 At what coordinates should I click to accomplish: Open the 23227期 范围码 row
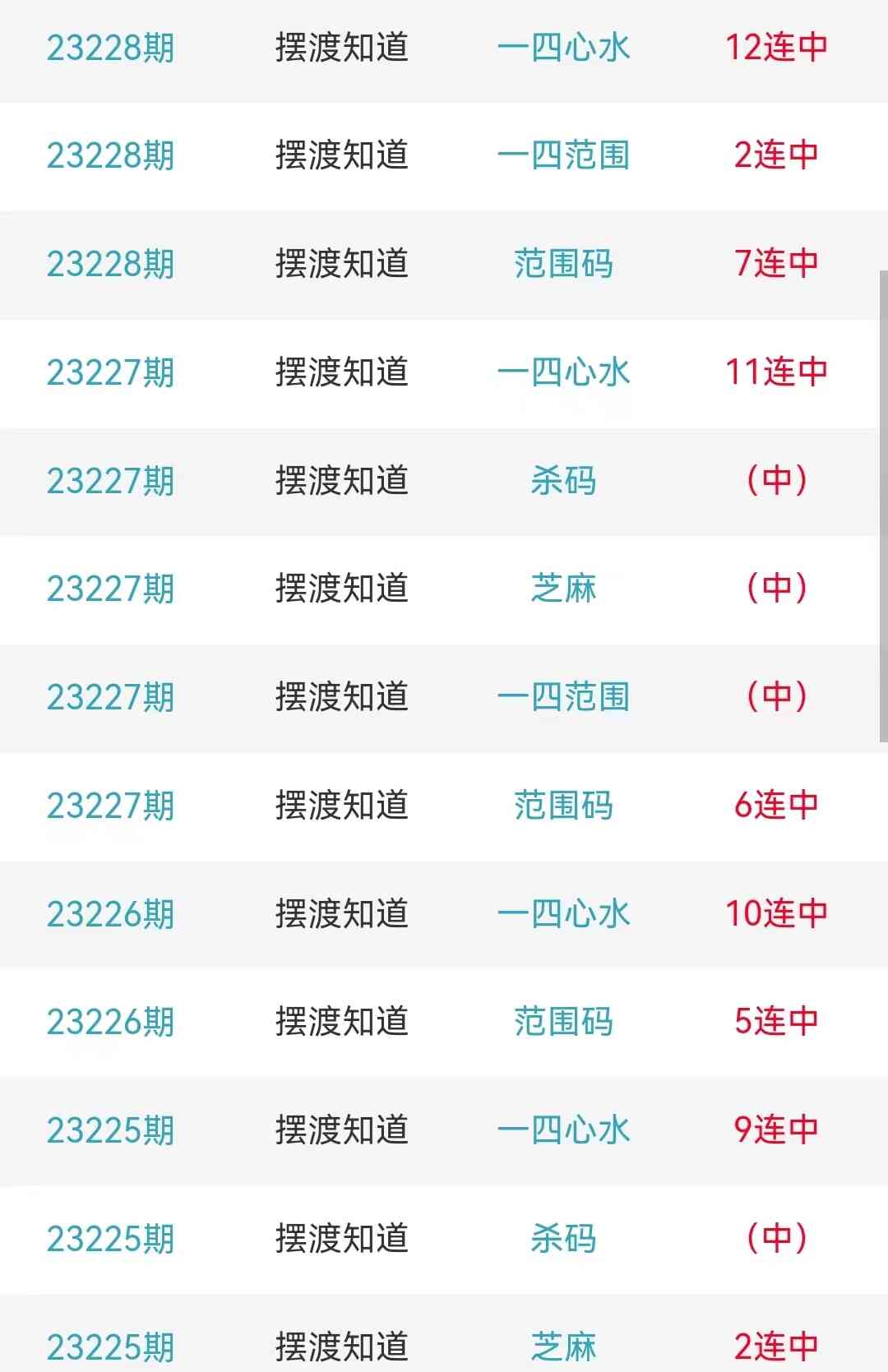tap(563, 806)
